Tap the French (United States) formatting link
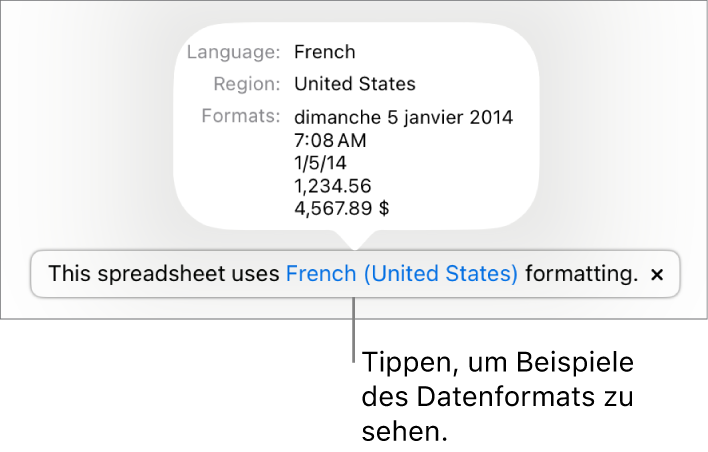The image size is (708, 452). coord(402,274)
